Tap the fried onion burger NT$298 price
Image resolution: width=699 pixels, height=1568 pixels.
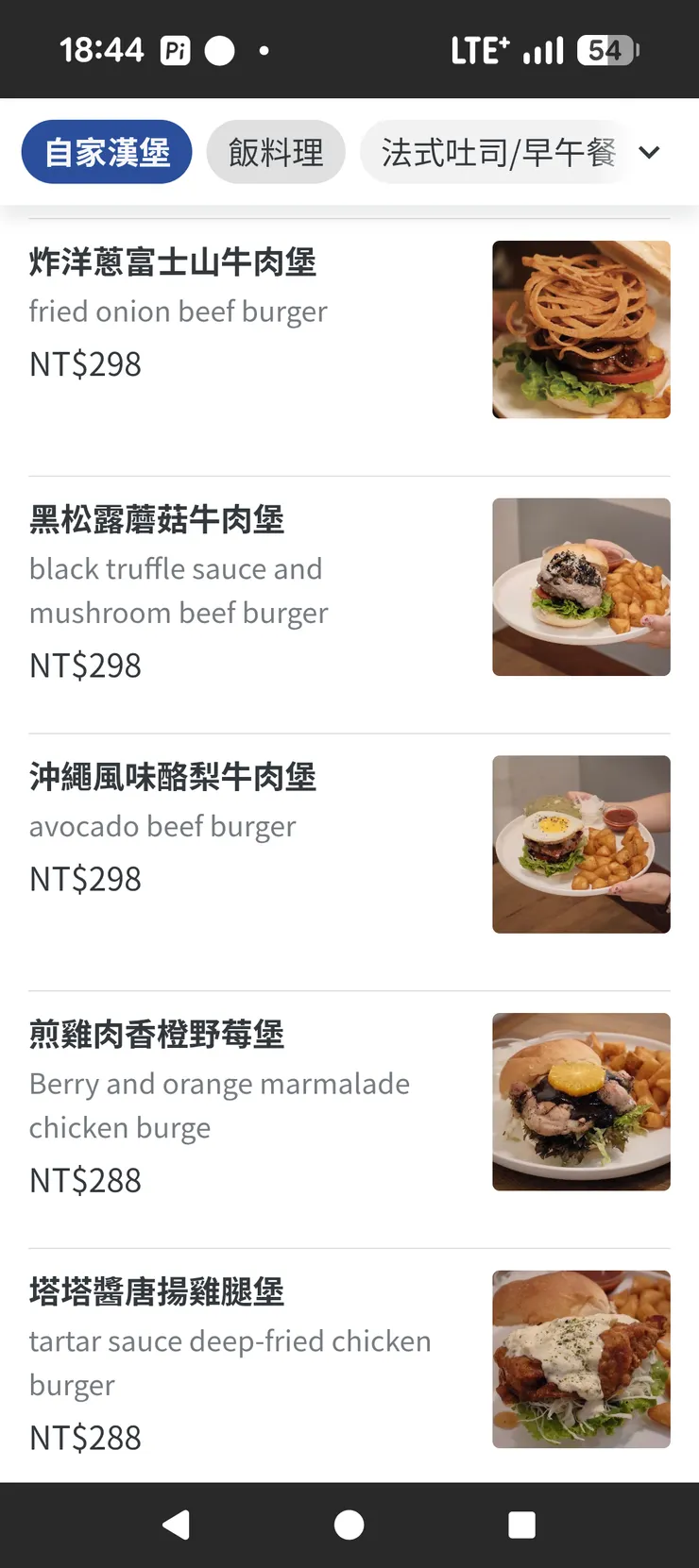coord(85,364)
